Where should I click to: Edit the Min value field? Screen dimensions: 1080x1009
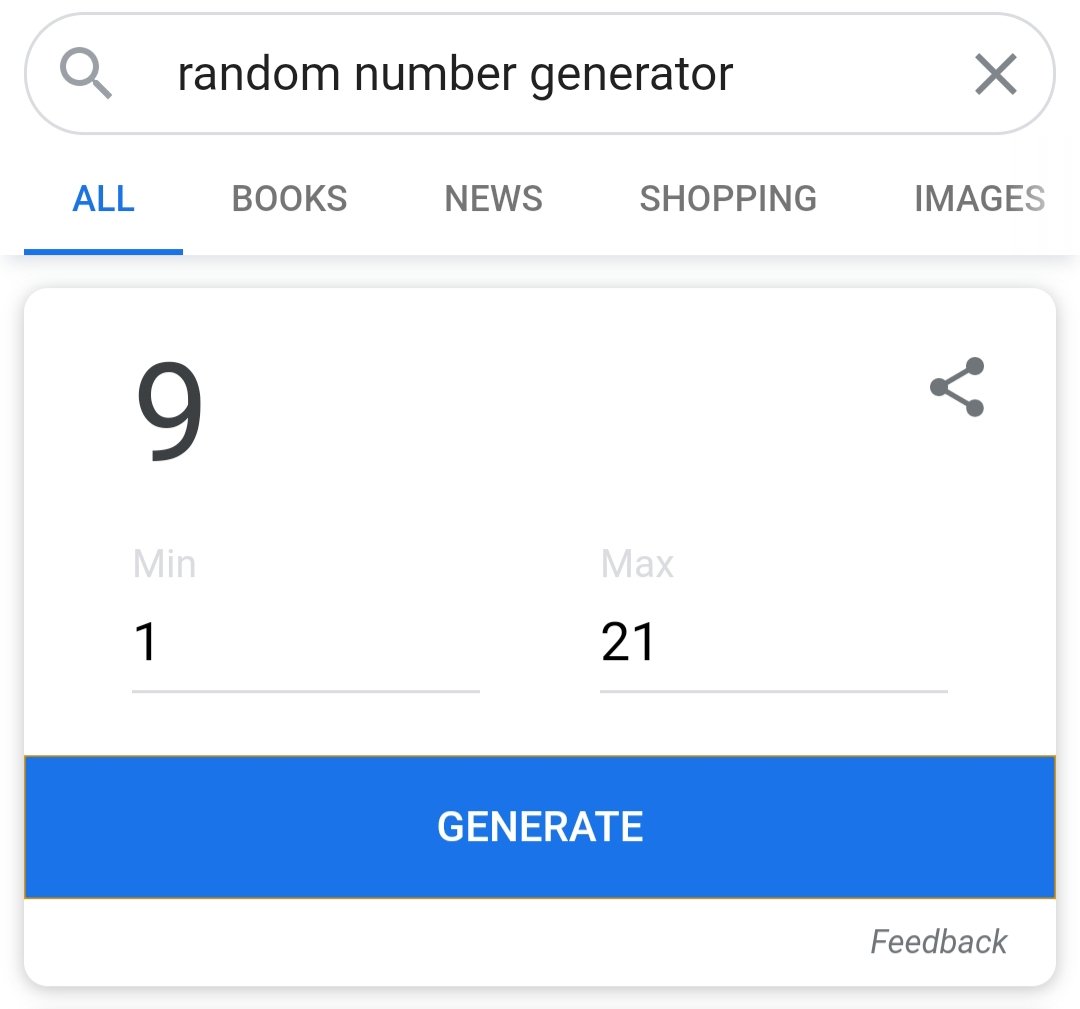click(x=305, y=642)
